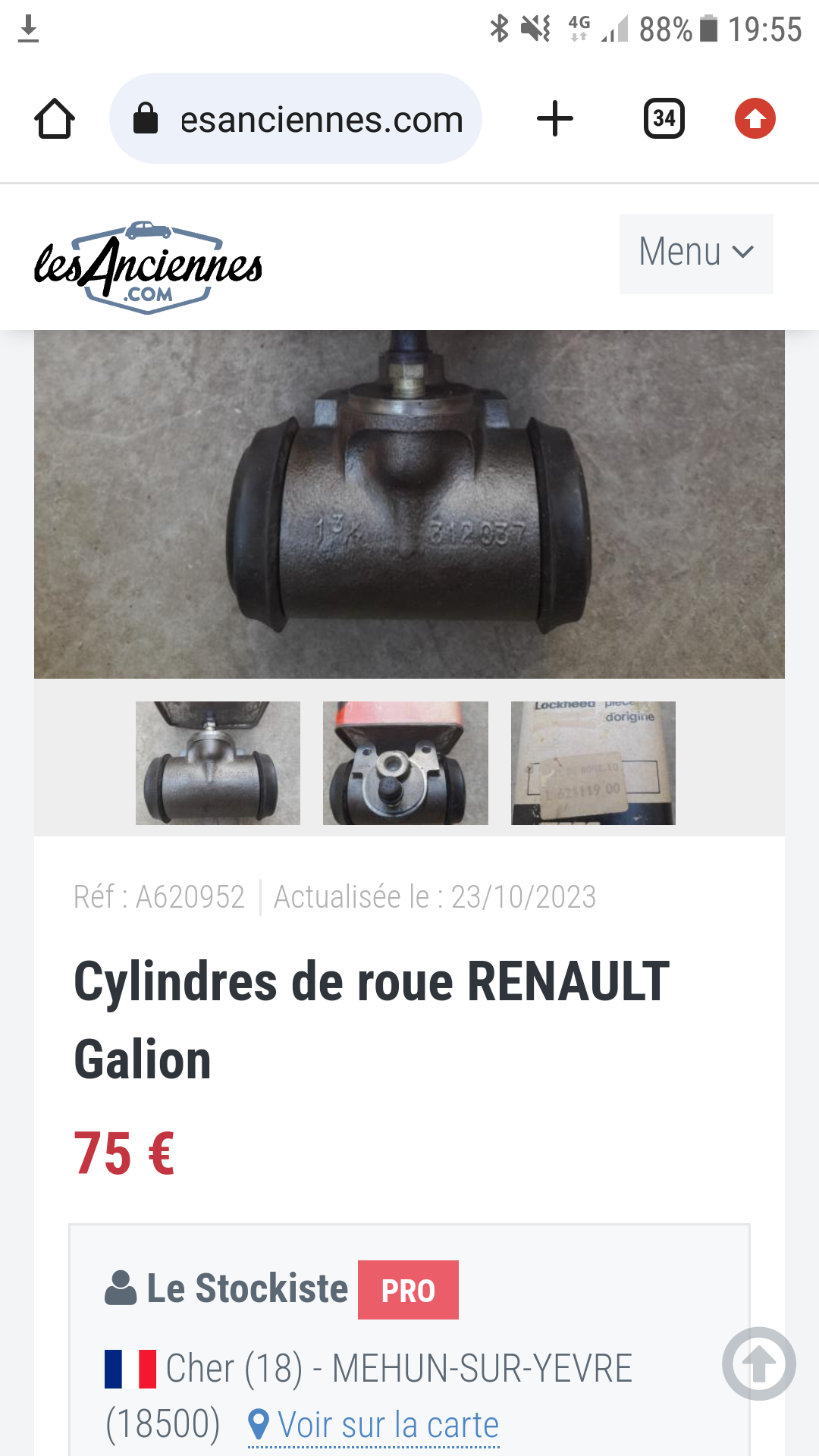Screen dimensions: 819x1456
Task: Select the third thumbnail showing Lockheed label
Action: pos(593,763)
